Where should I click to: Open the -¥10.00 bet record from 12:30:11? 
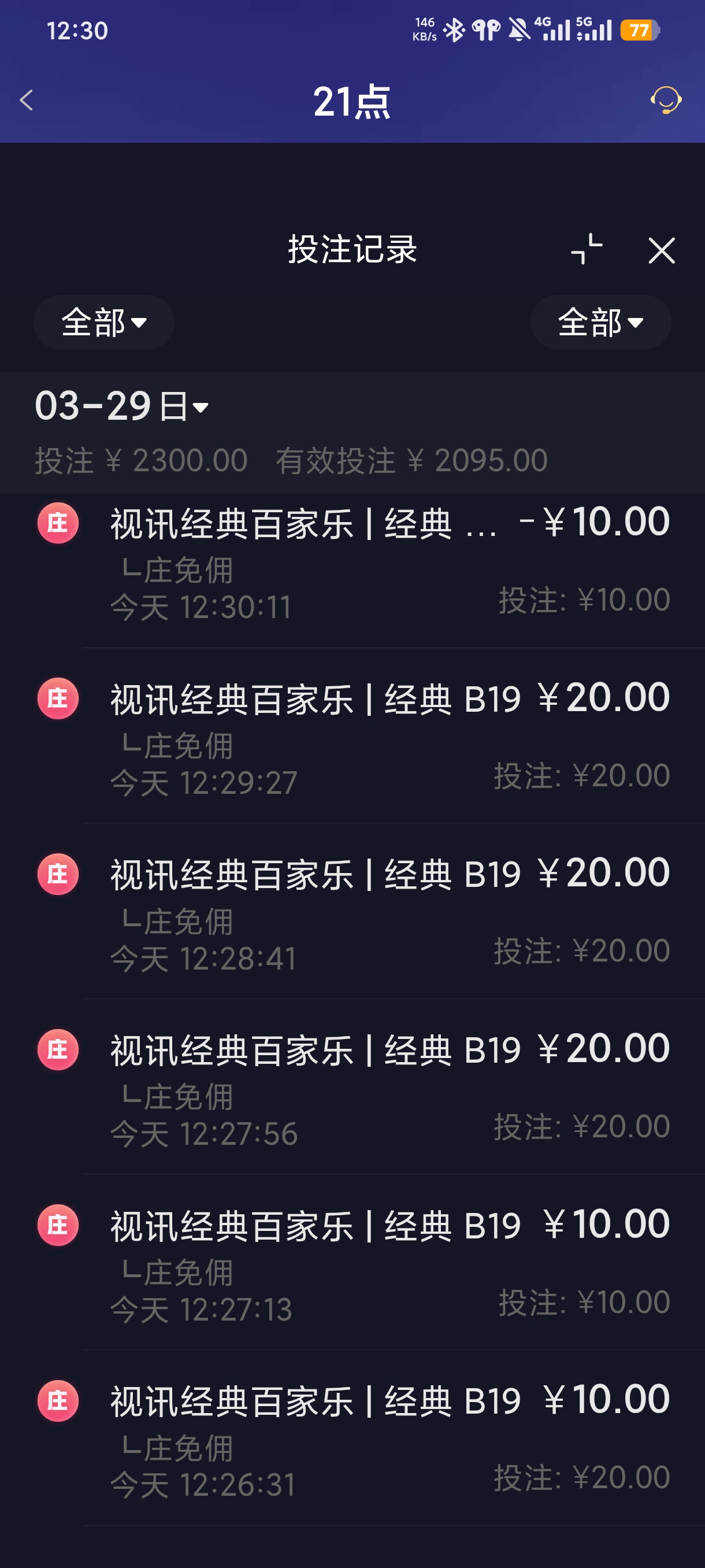pyautogui.click(x=353, y=560)
